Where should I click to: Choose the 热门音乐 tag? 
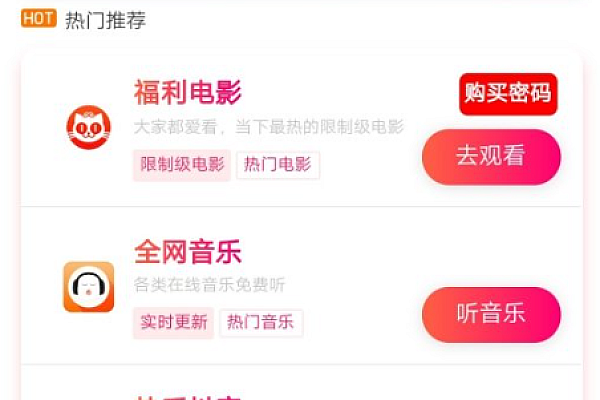click(x=261, y=322)
